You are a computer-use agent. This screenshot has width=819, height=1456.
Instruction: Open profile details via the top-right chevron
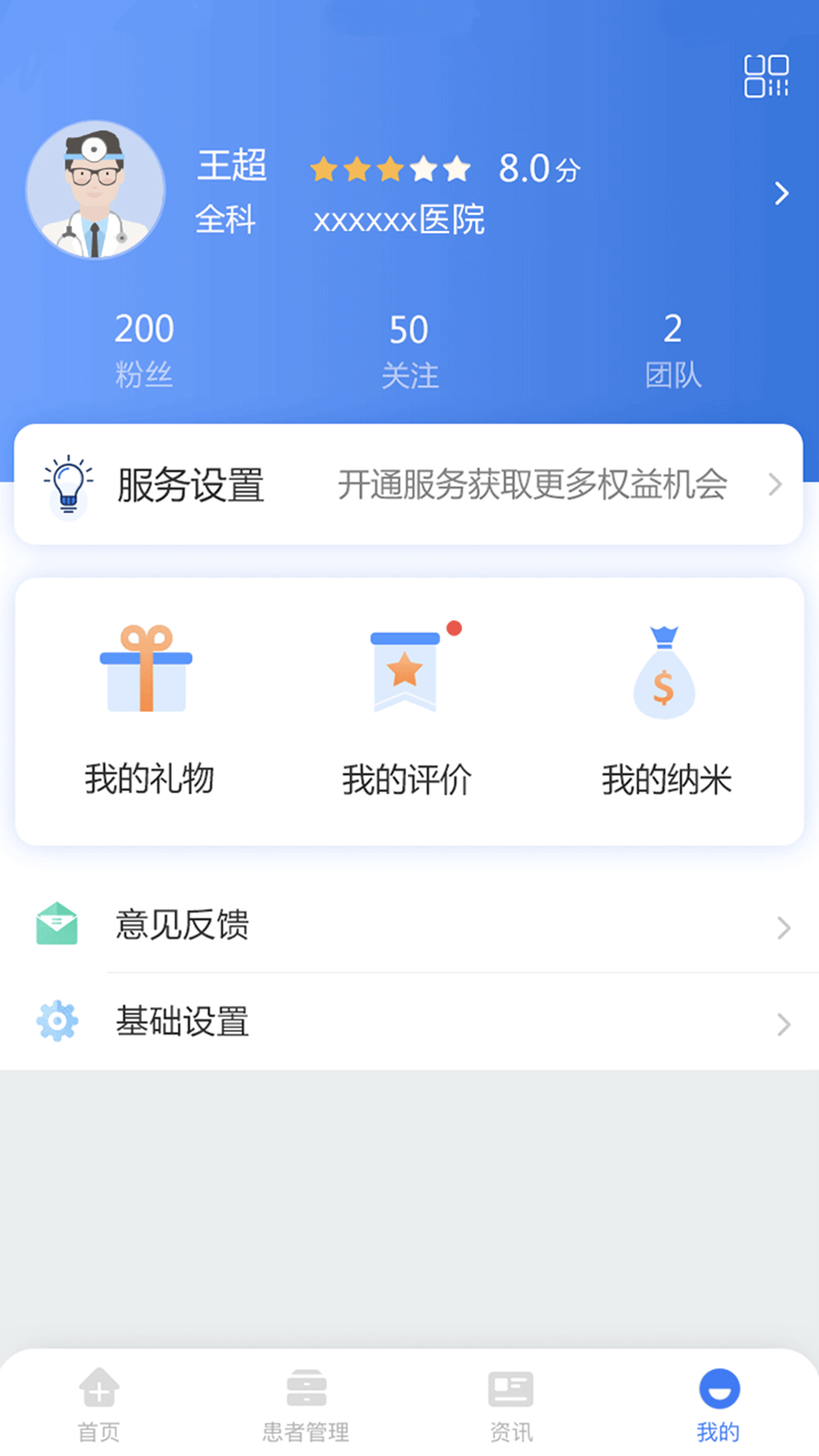coord(782,194)
